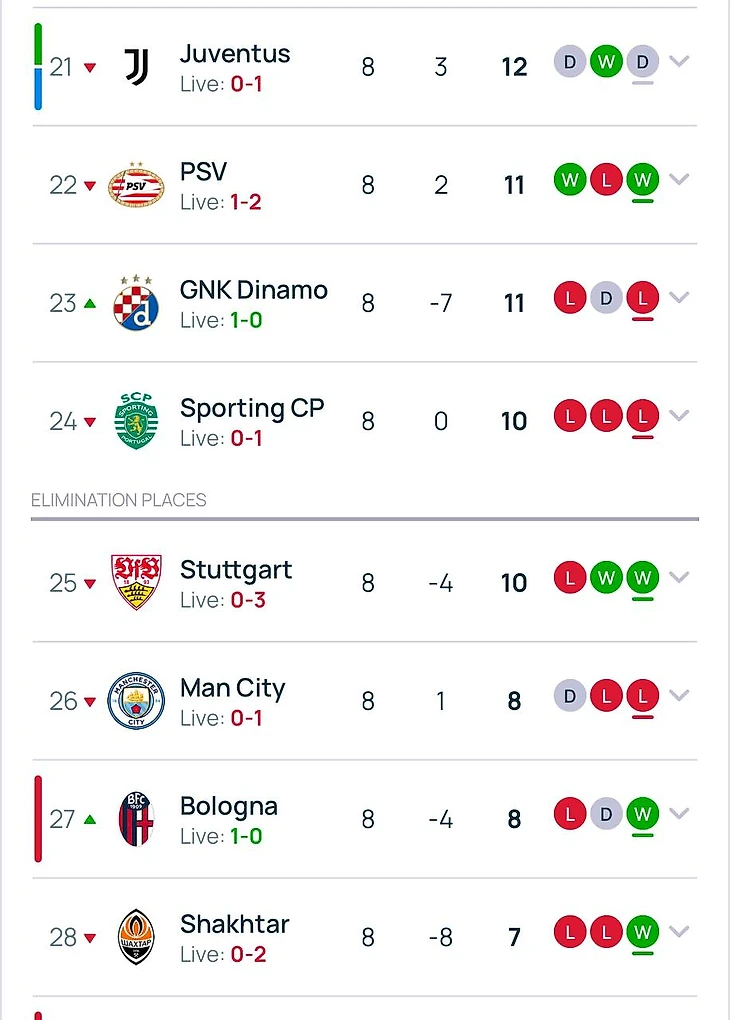Expand the PSV row details chevron
Viewport: 730px width, 1020px height.
[x=680, y=180]
